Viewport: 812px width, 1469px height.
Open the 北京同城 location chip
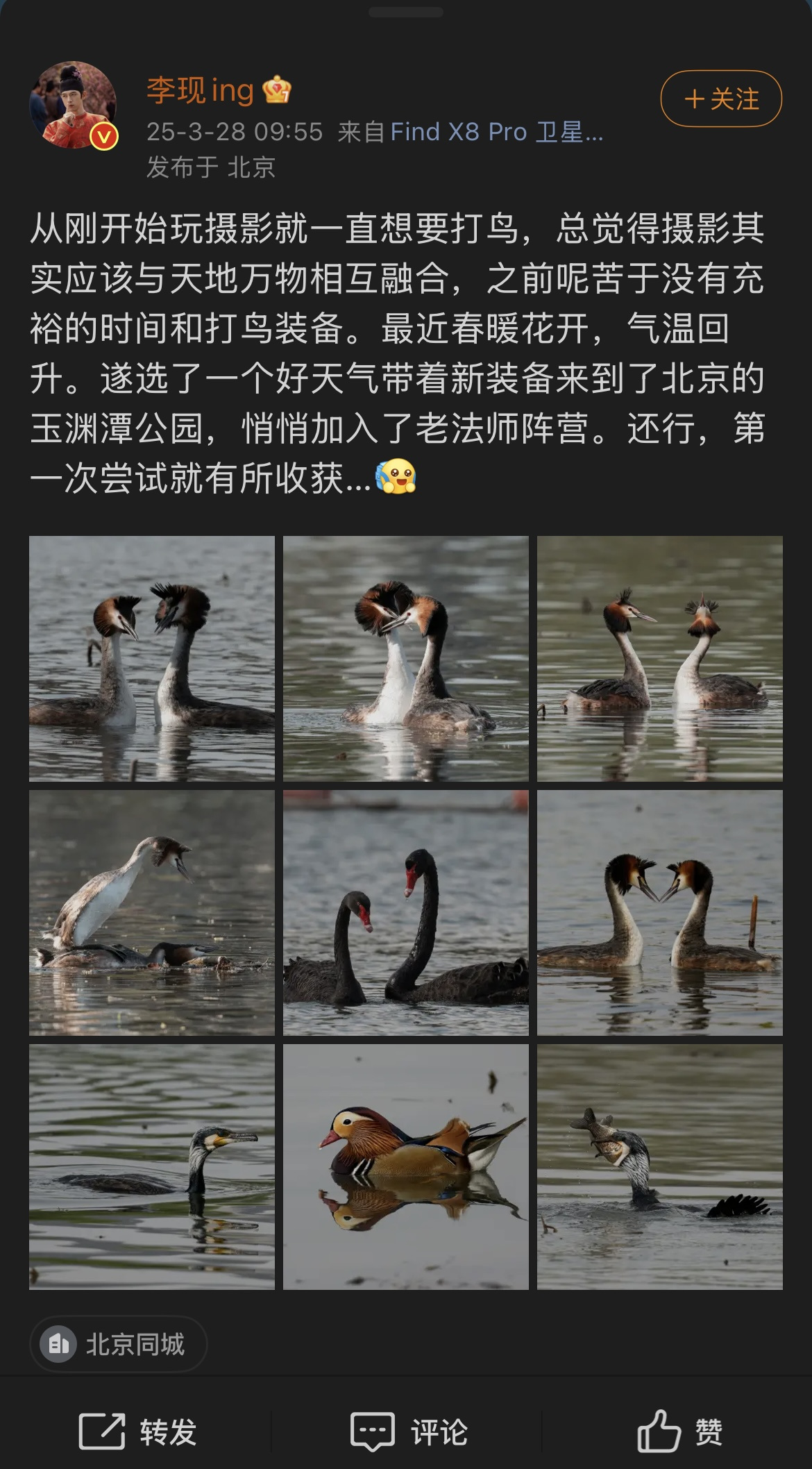click(119, 1345)
